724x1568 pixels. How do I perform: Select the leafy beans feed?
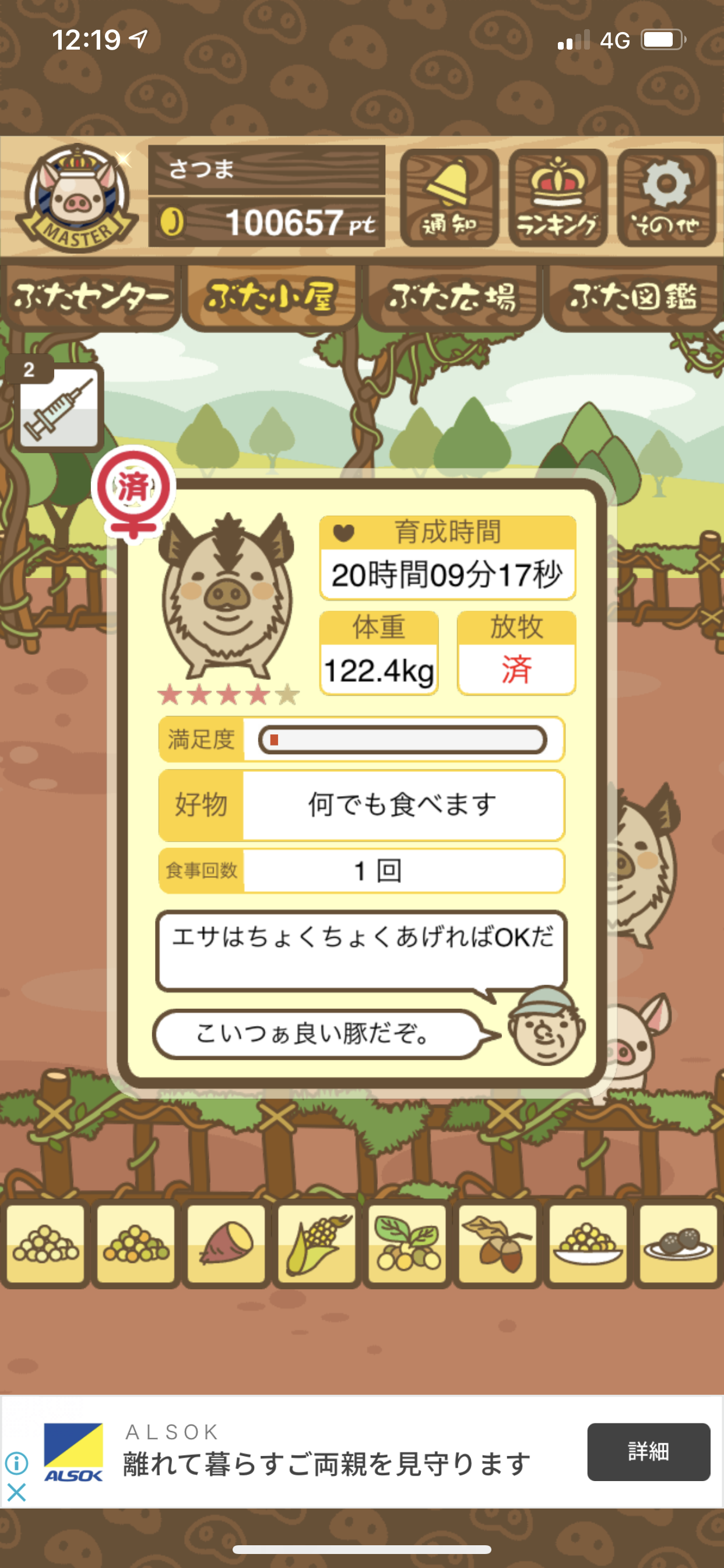tap(407, 1243)
